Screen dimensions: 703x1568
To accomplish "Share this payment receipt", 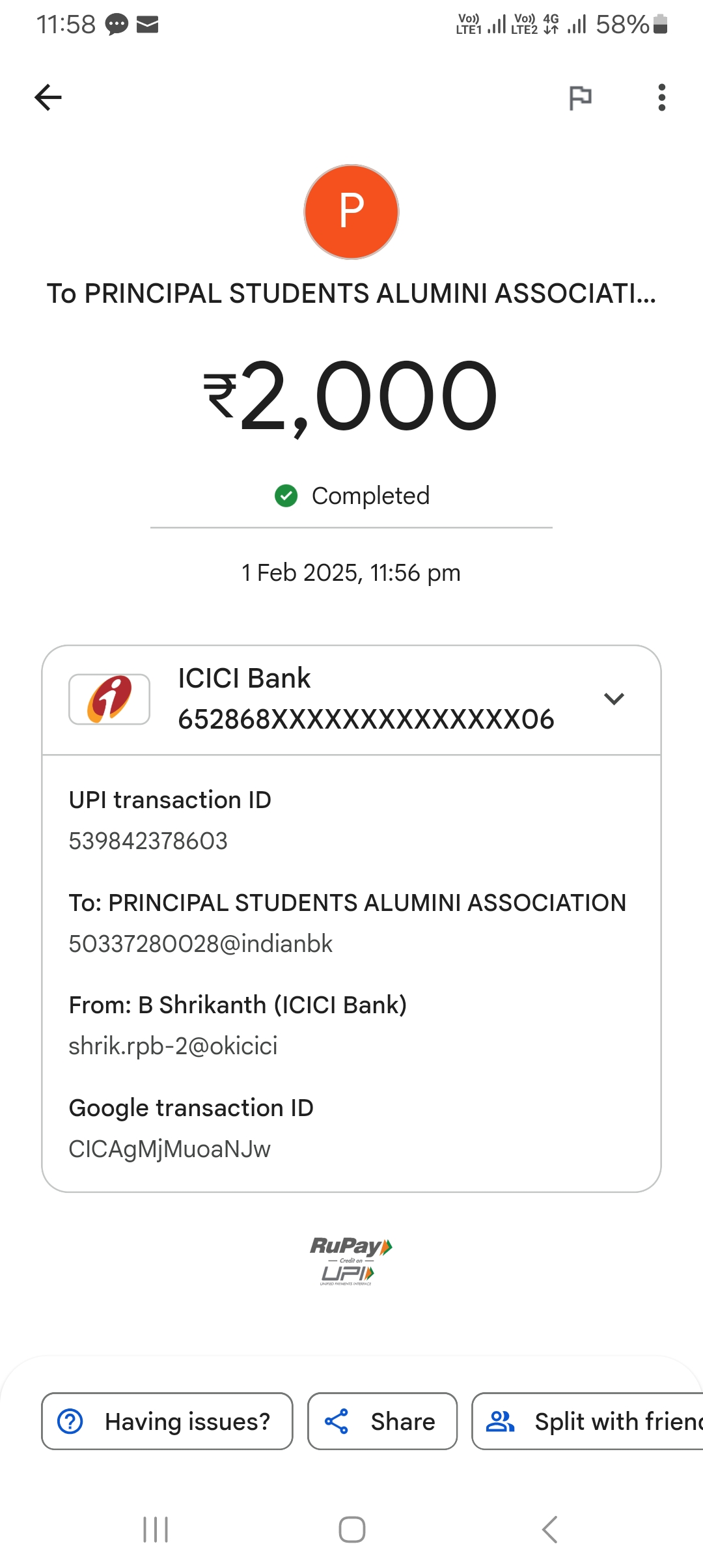I will pos(382,1421).
